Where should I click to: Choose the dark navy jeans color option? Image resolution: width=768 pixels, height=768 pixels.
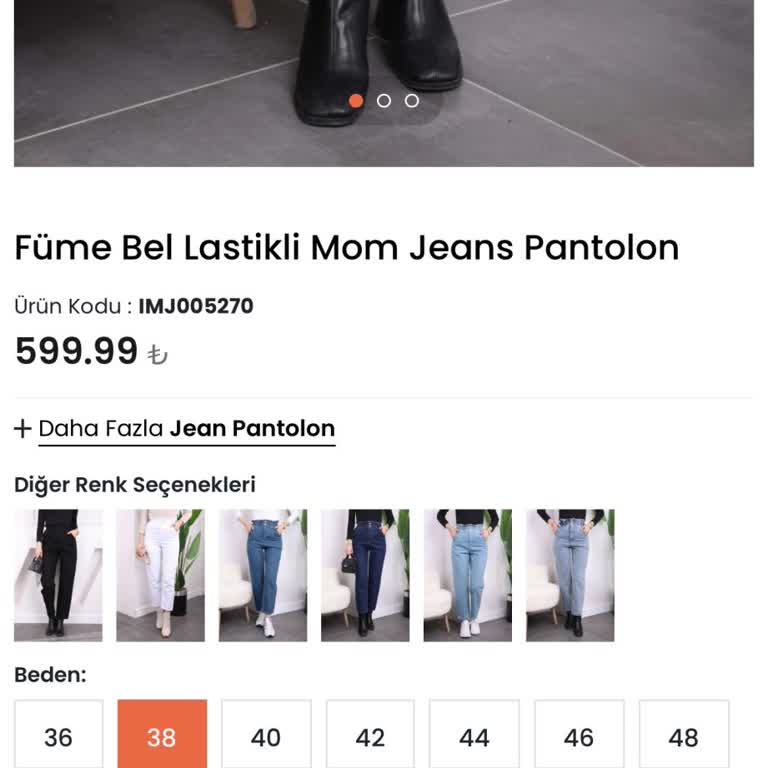(365, 575)
